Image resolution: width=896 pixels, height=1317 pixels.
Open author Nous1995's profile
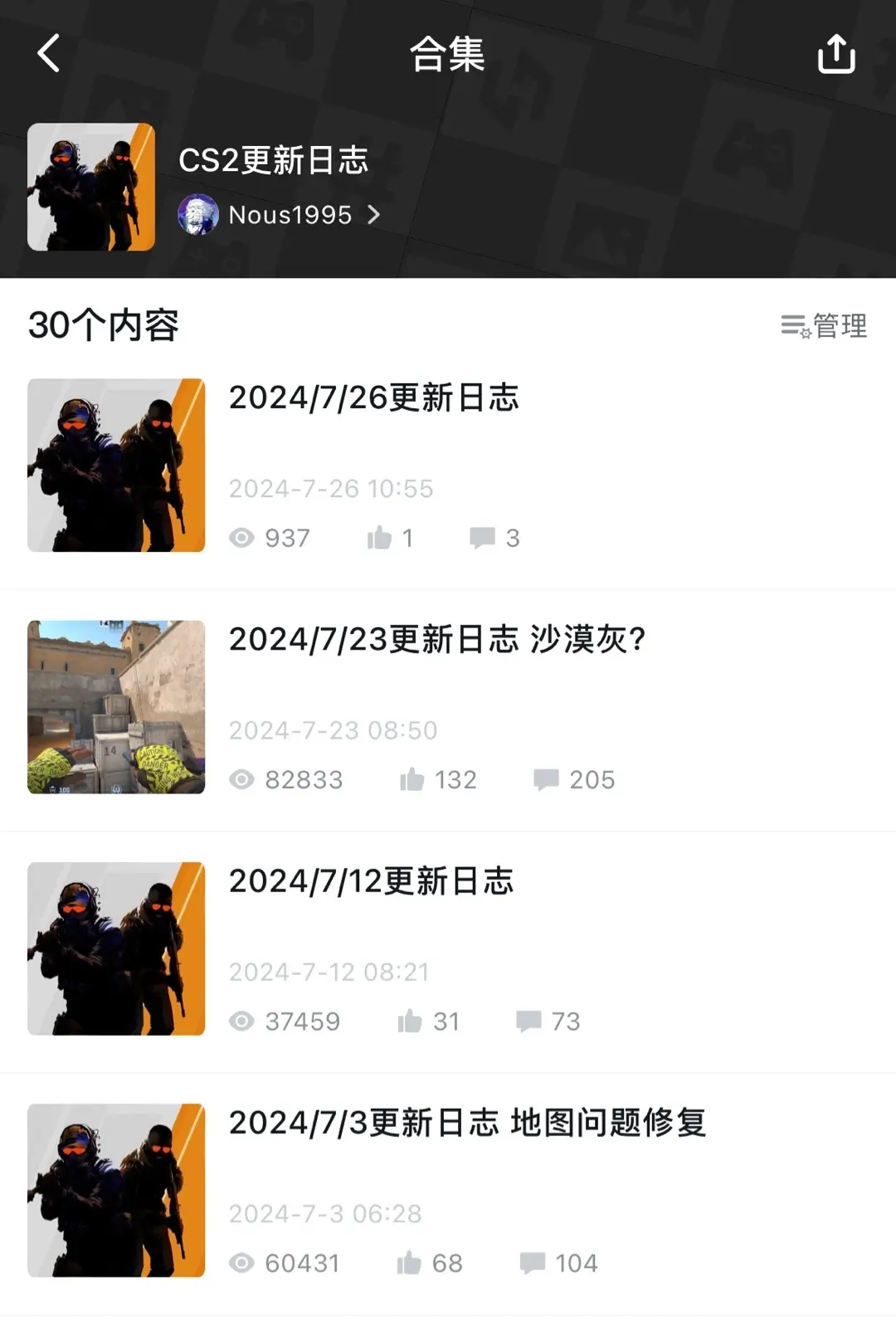point(280,215)
